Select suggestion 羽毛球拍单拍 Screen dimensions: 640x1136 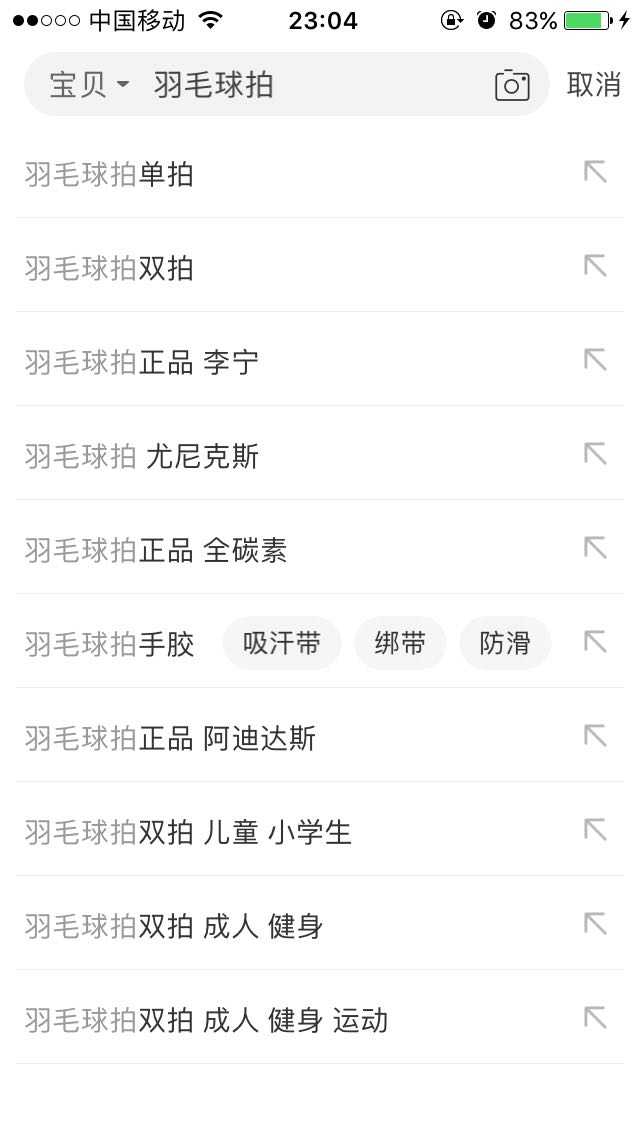110,175
